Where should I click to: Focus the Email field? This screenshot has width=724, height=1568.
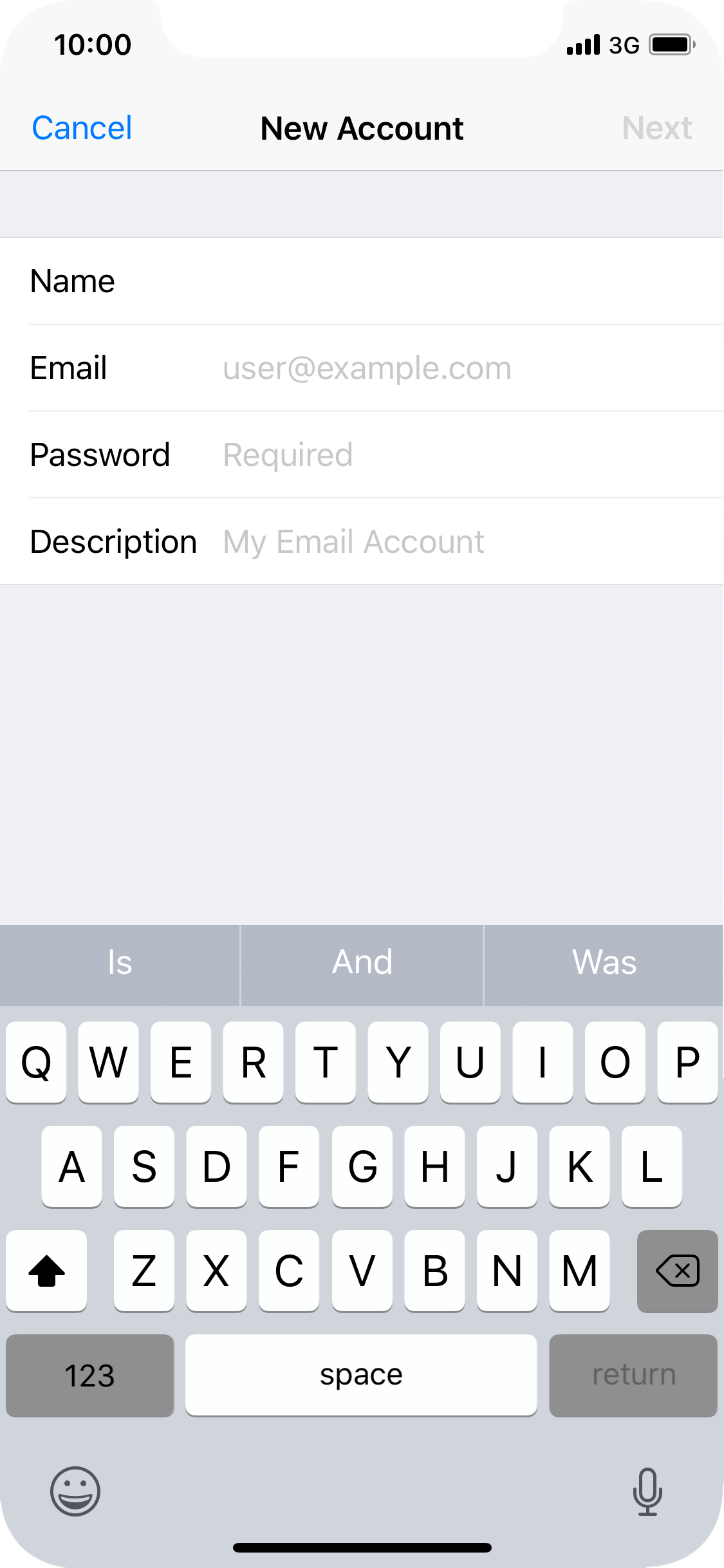point(362,368)
